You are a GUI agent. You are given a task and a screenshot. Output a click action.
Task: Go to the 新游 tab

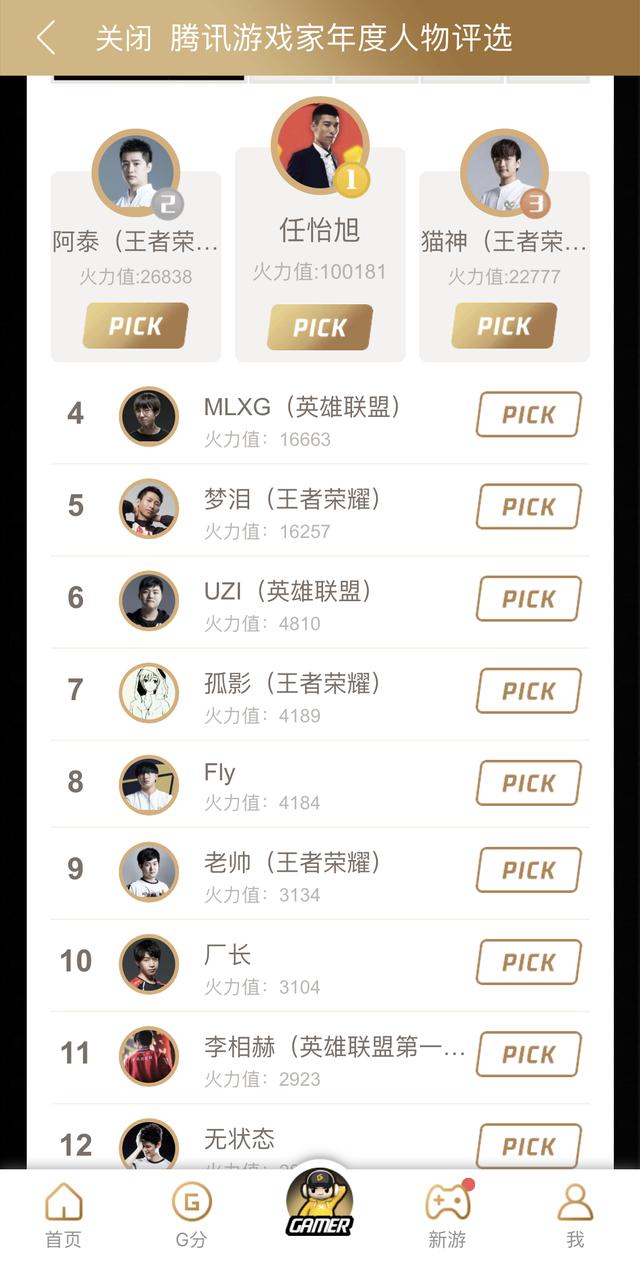pos(447,1215)
